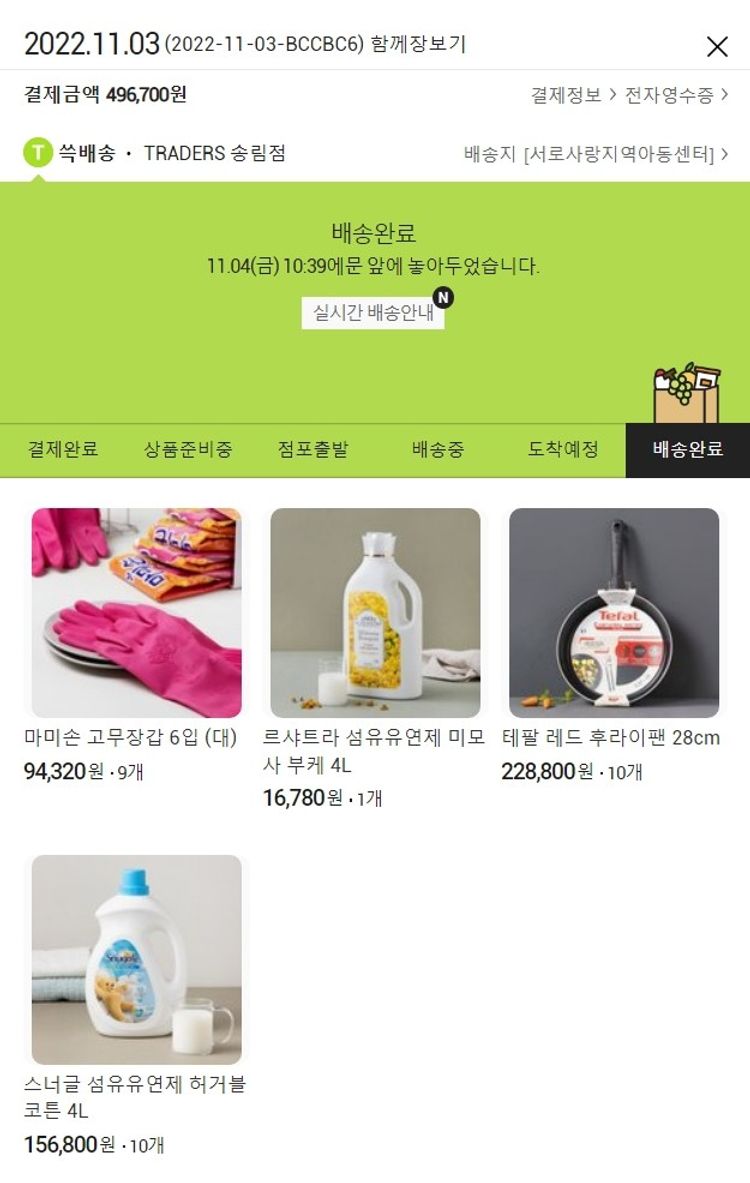Screen dimensions: 750x1183
Task: Close the order detail screen
Action: (717, 46)
